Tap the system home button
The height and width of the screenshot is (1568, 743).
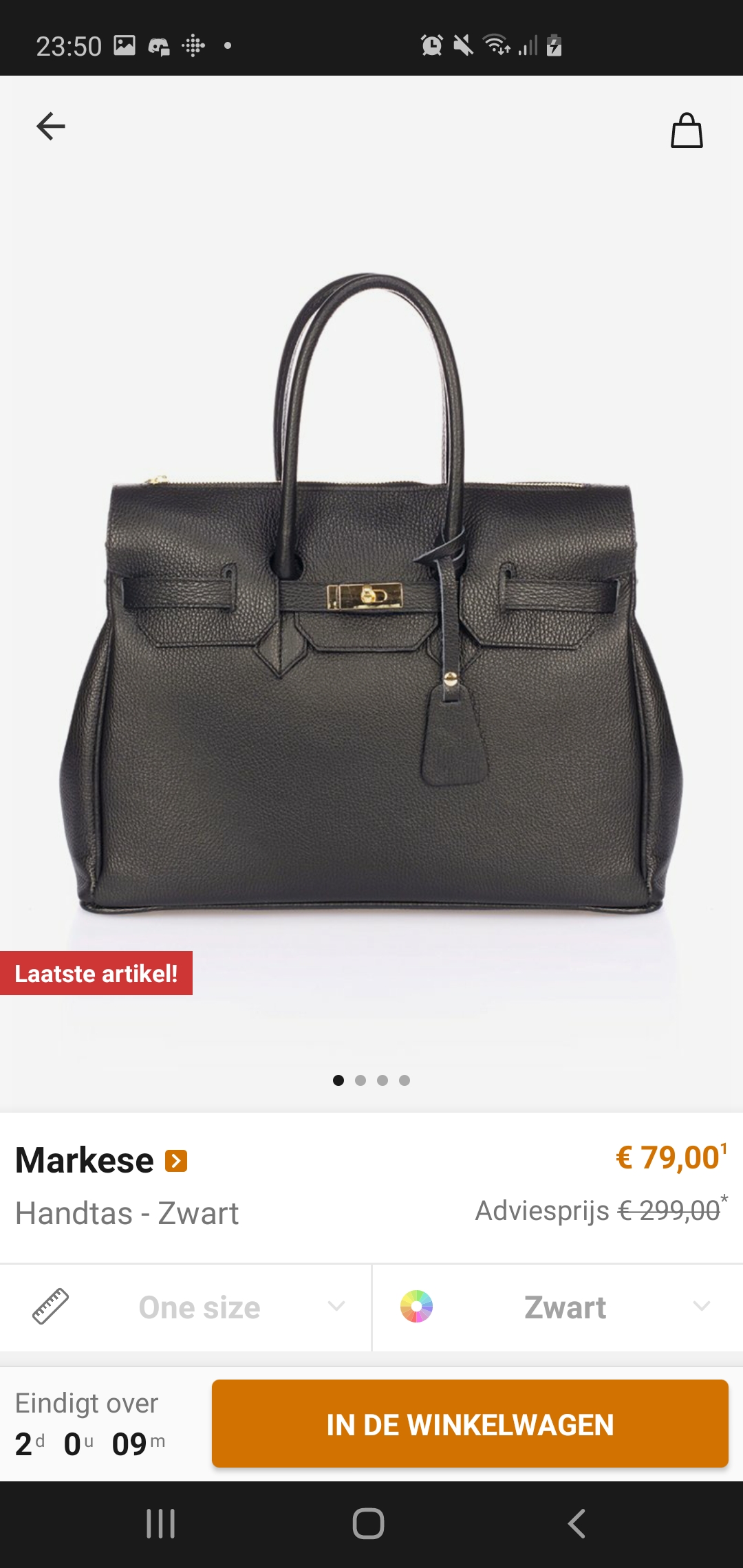[x=369, y=1524]
